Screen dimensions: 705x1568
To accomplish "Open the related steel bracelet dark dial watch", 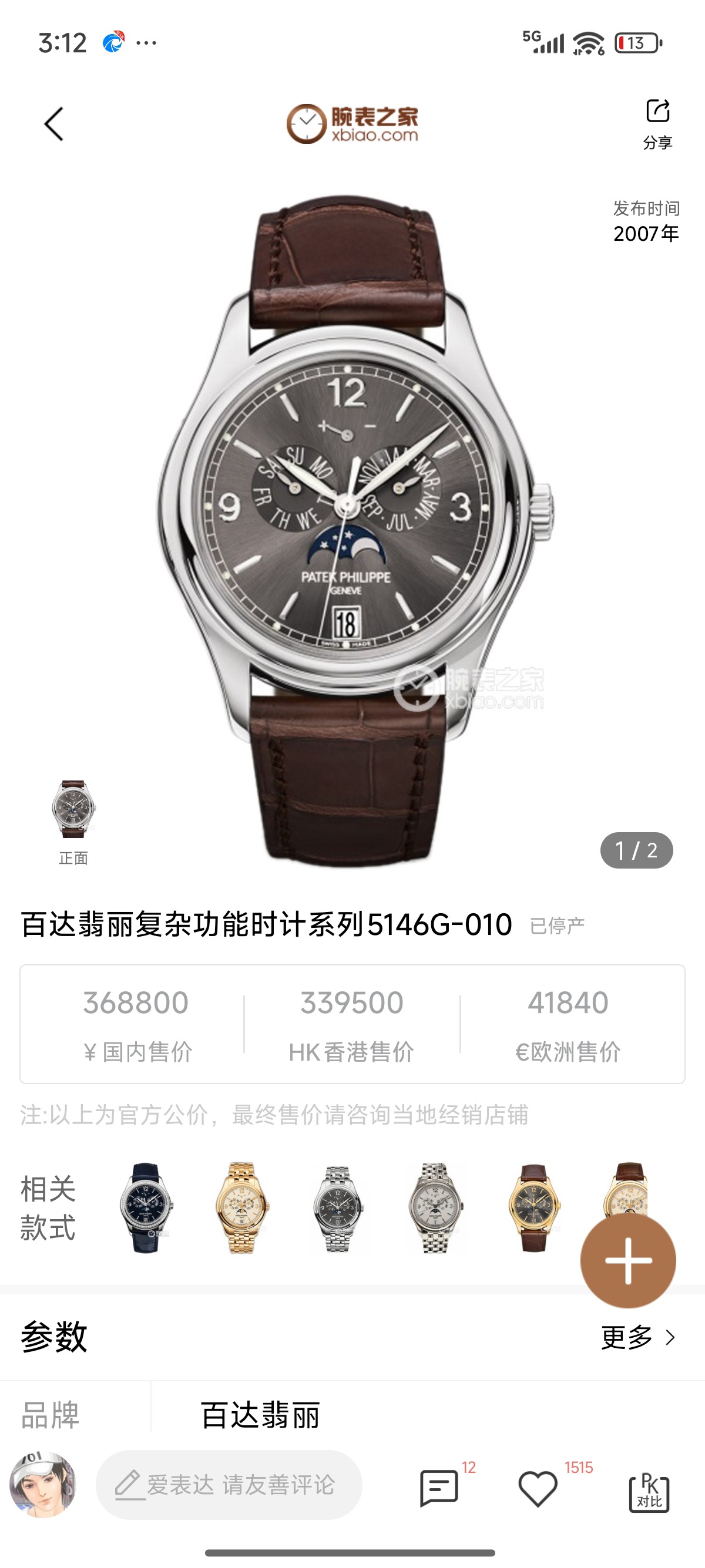I will click(x=338, y=1207).
